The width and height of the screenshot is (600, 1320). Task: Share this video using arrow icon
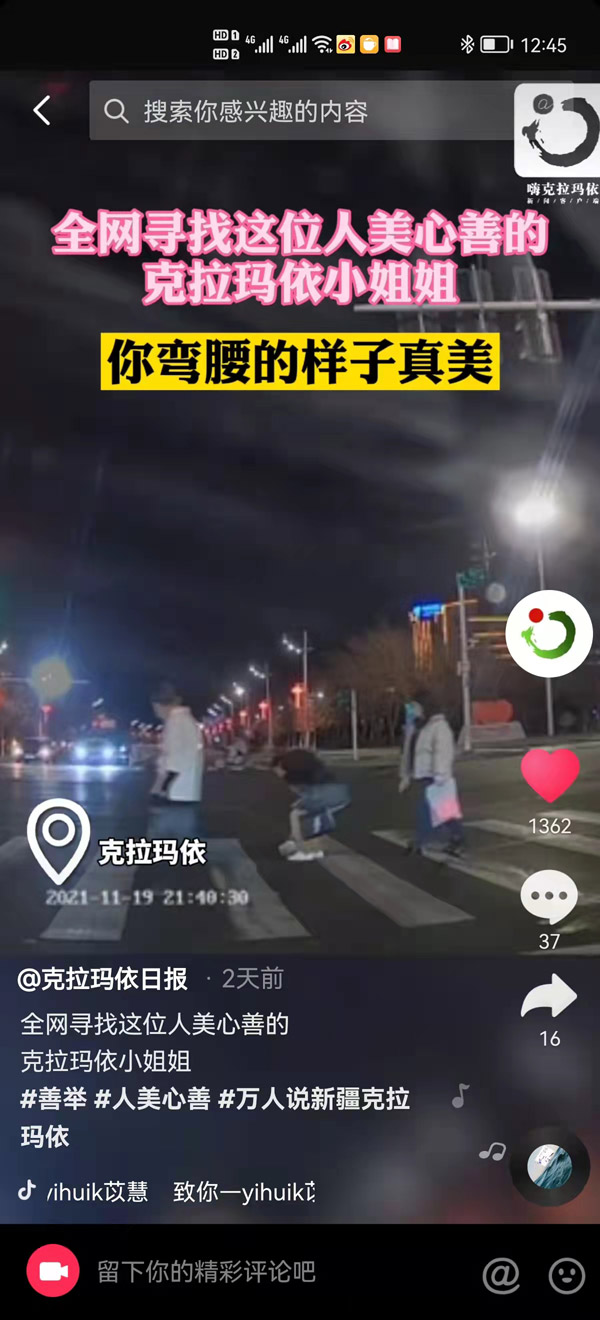point(550,998)
